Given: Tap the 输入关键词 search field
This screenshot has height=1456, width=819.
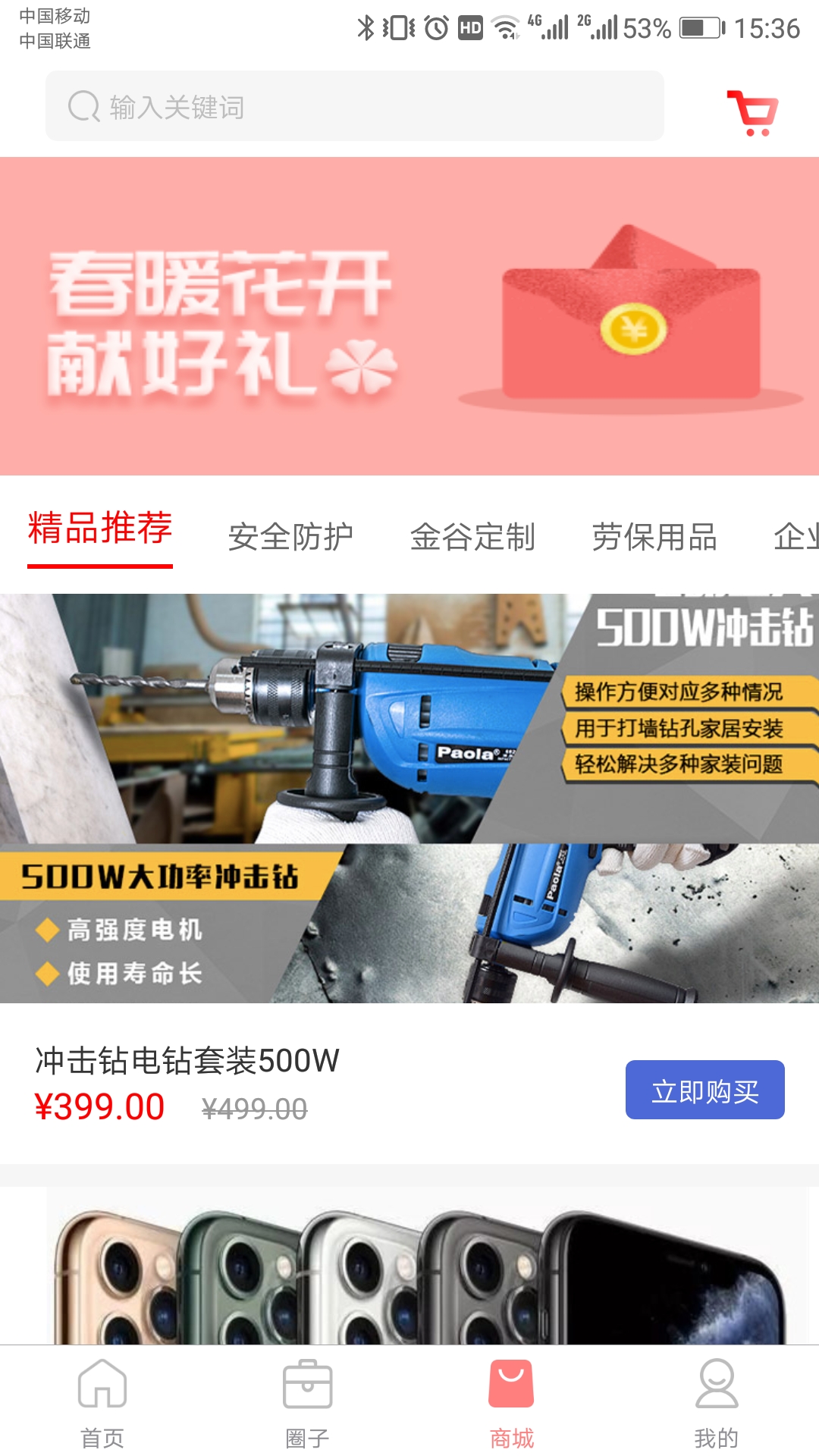Looking at the screenshot, I should 354,106.
